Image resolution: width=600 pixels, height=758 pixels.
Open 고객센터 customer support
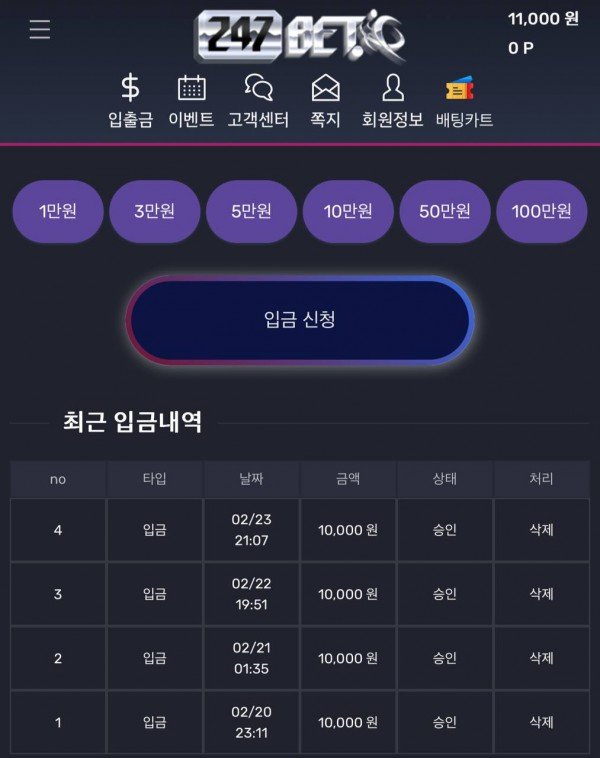click(x=258, y=101)
